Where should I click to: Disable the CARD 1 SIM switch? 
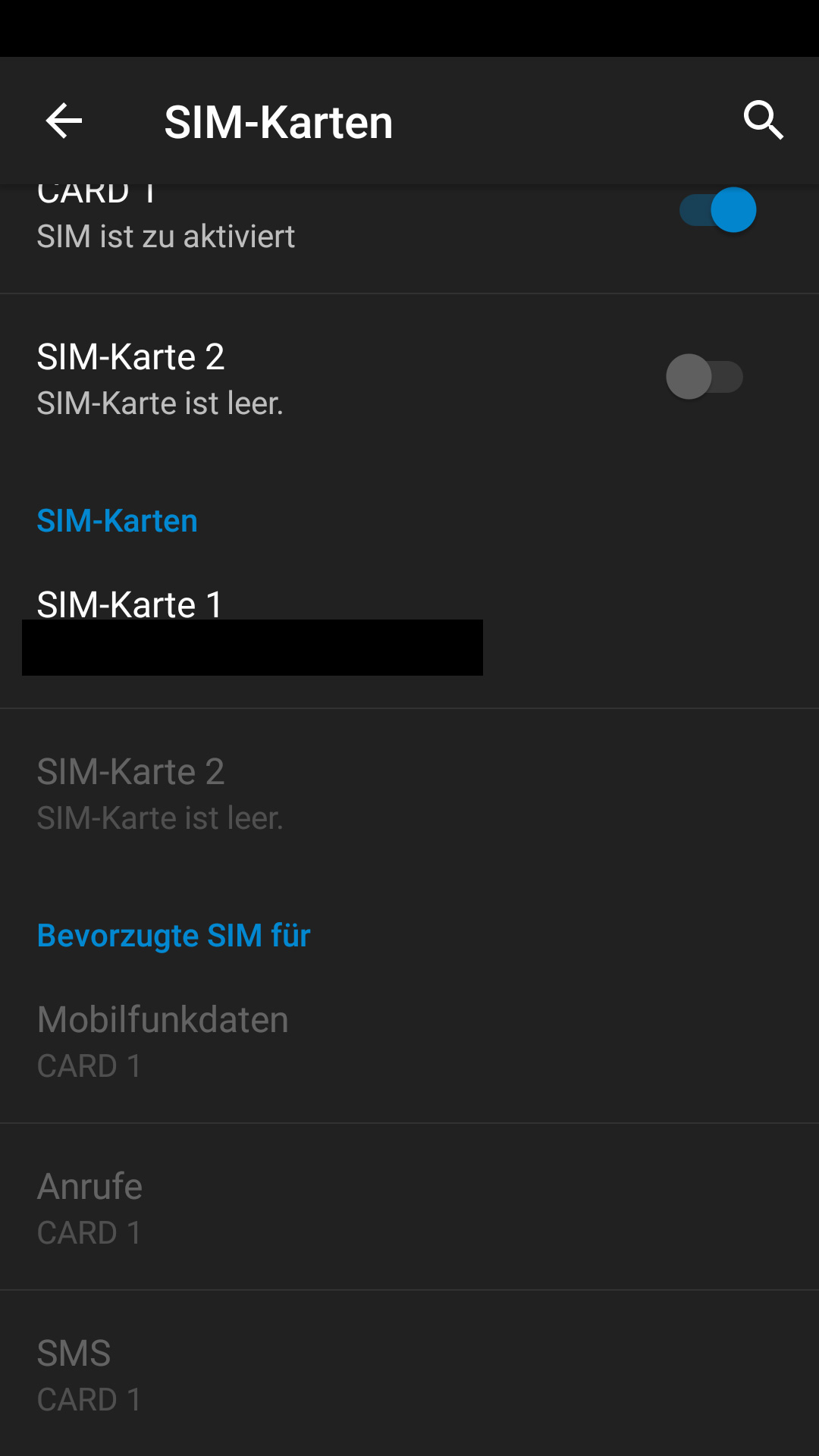coord(717,210)
